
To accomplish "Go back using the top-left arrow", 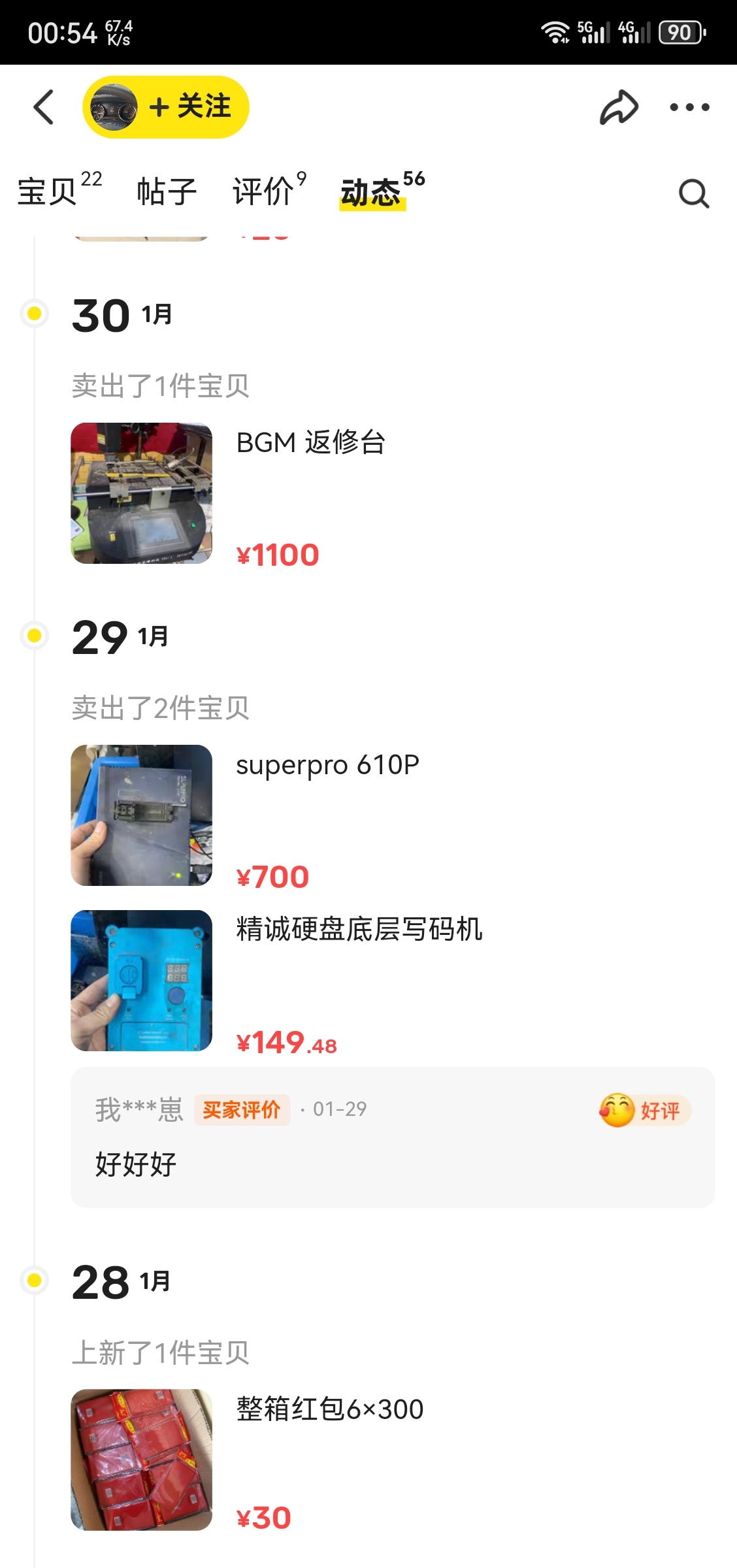I will (44, 107).
